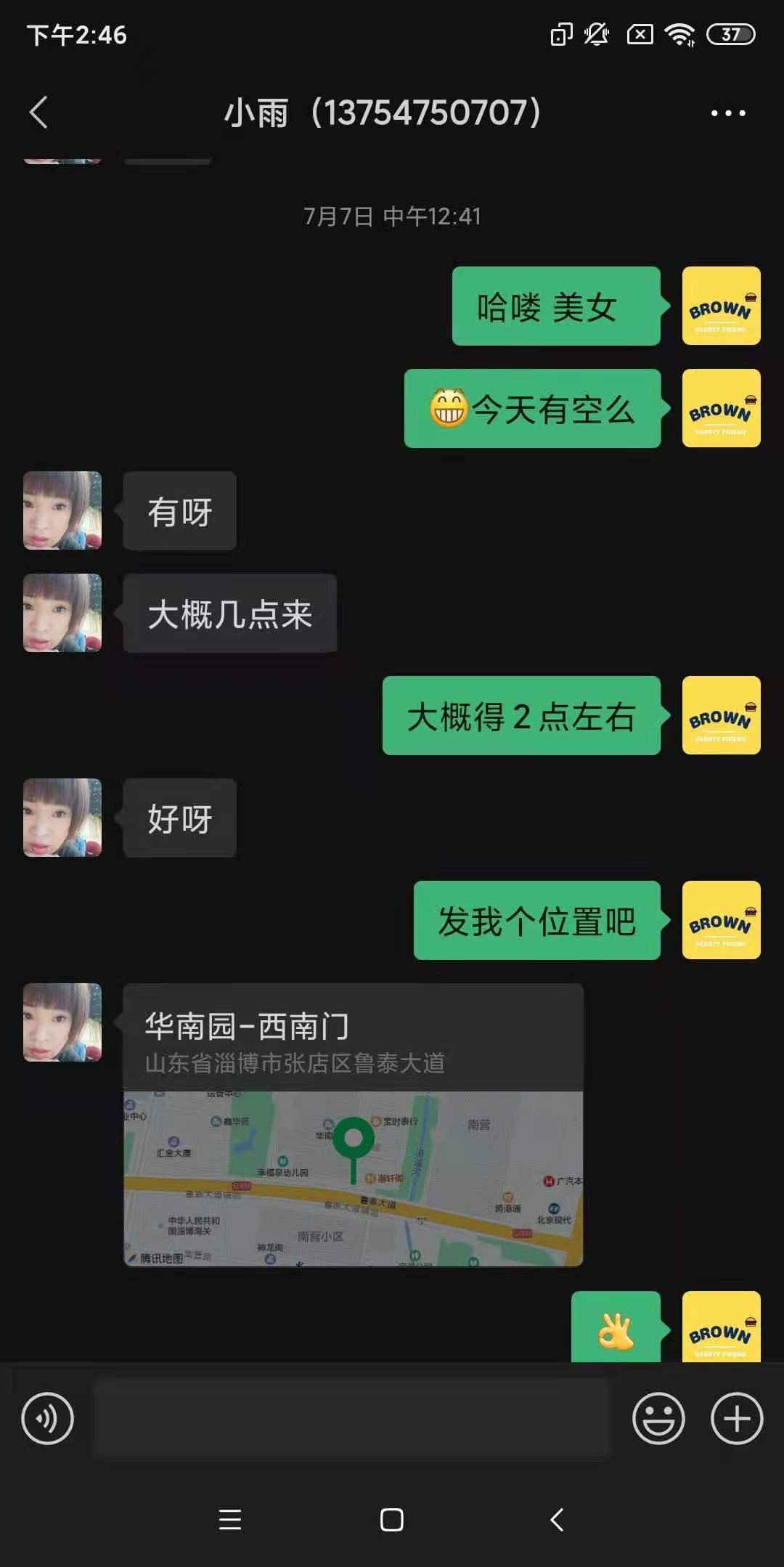Screen dimensions: 784x1567
Task: Open the plus attachments menu
Action: tap(736, 1417)
